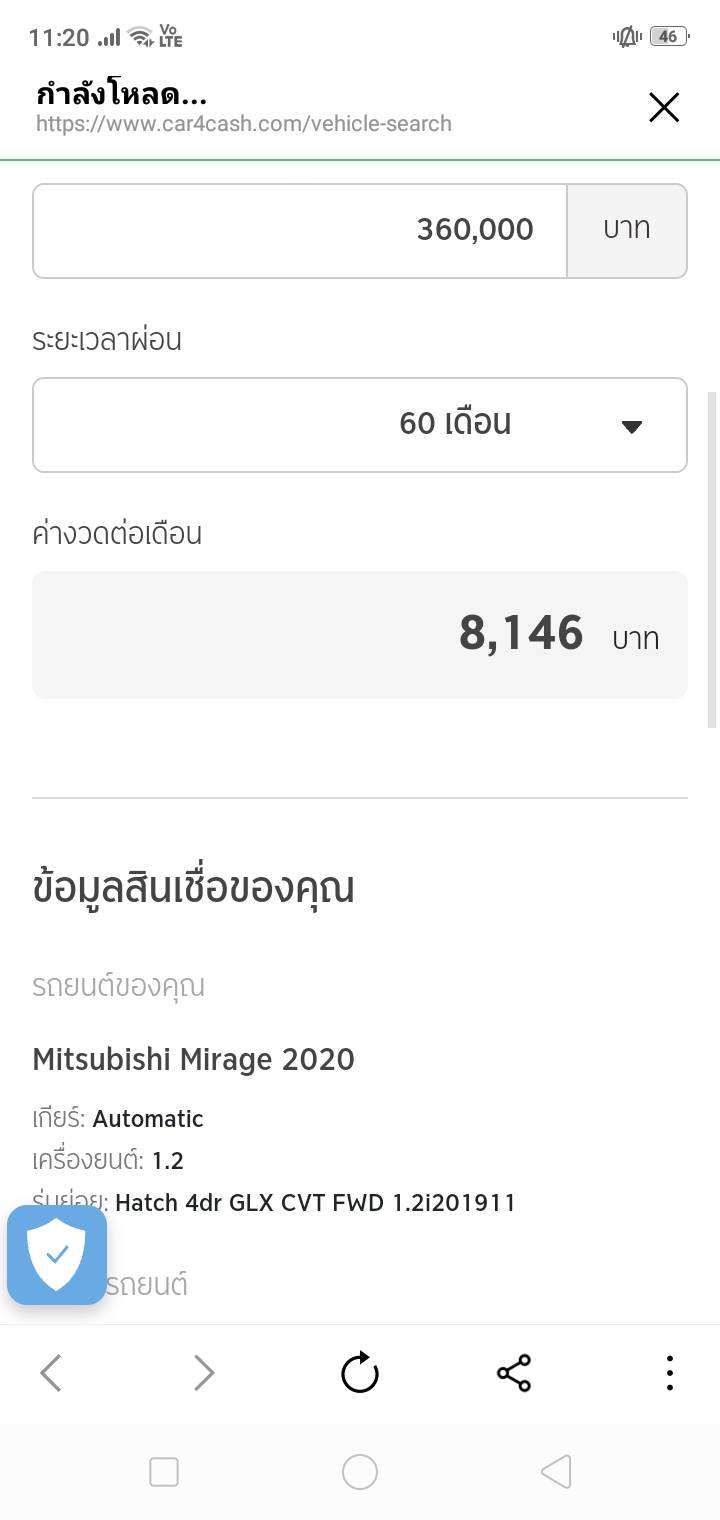Go back to the previous web page
Image resolution: width=720 pixels, height=1520 pixels.
[51, 1373]
